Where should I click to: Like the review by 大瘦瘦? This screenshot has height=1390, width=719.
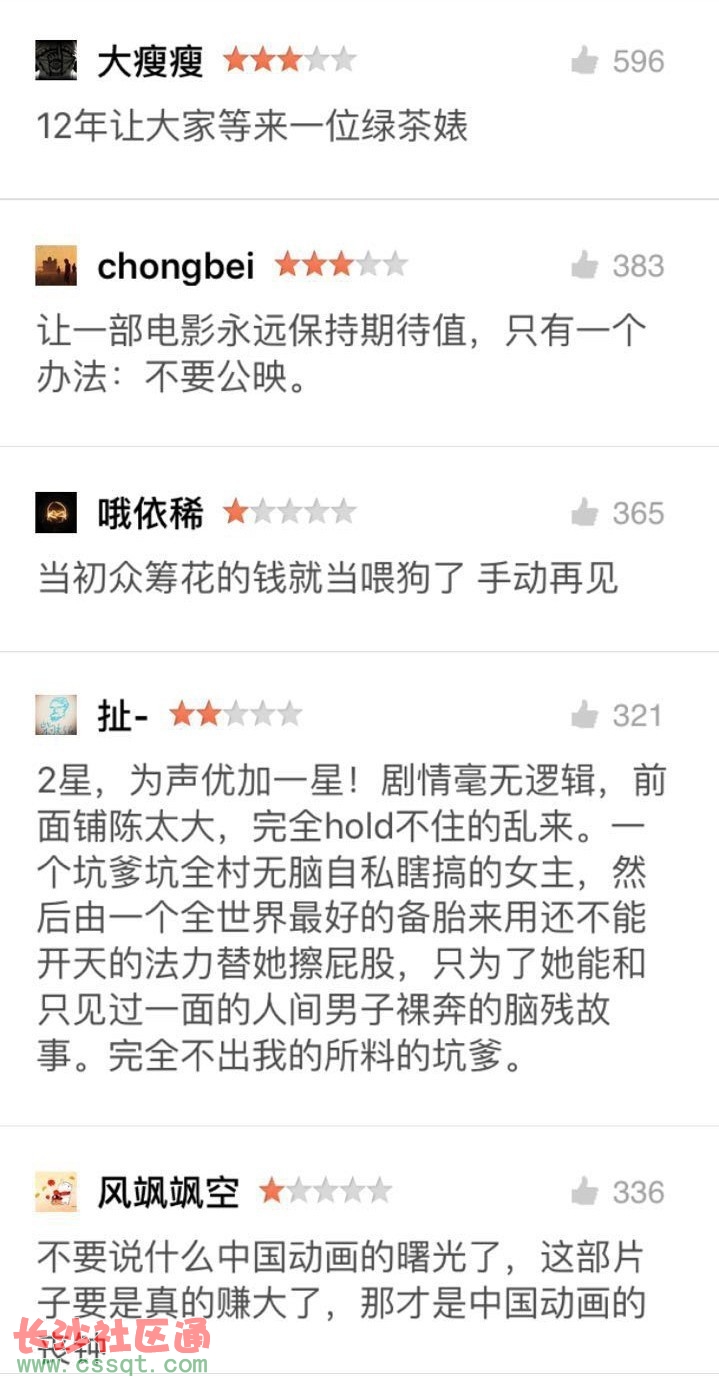585,62
